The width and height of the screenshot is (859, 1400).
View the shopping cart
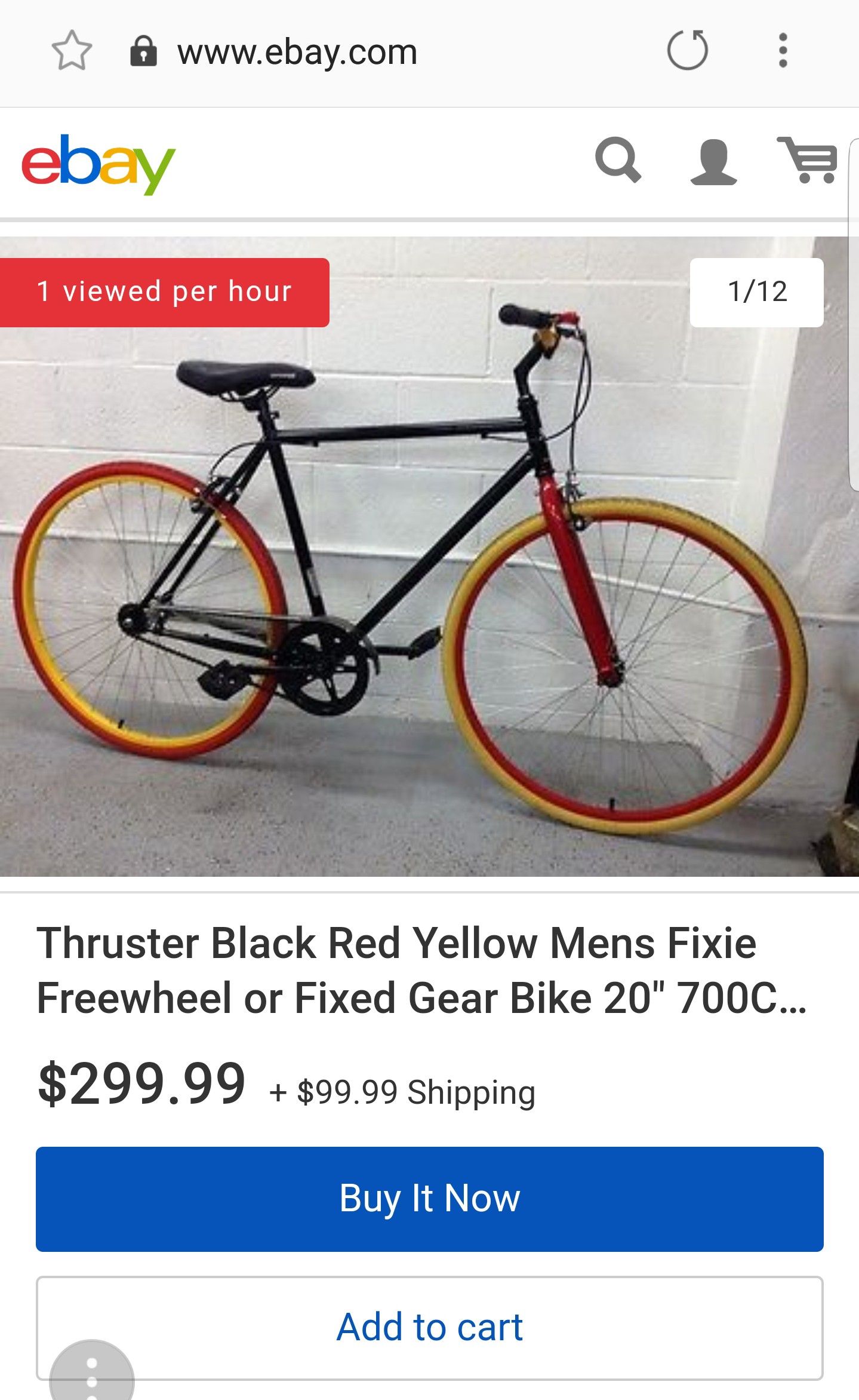pyautogui.click(x=807, y=159)
